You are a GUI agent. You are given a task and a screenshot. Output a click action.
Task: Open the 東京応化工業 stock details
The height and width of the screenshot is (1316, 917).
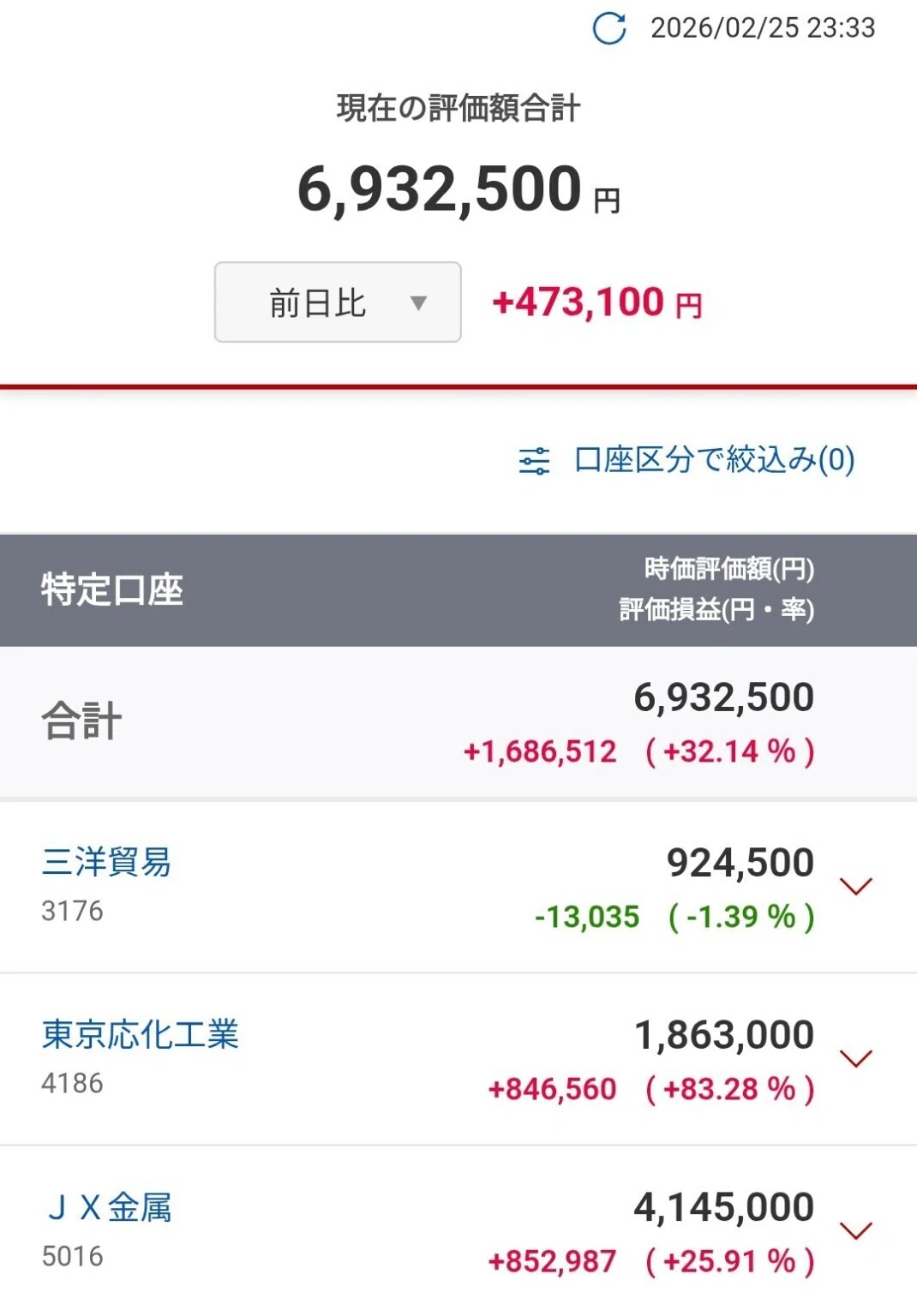point(140,1034)
